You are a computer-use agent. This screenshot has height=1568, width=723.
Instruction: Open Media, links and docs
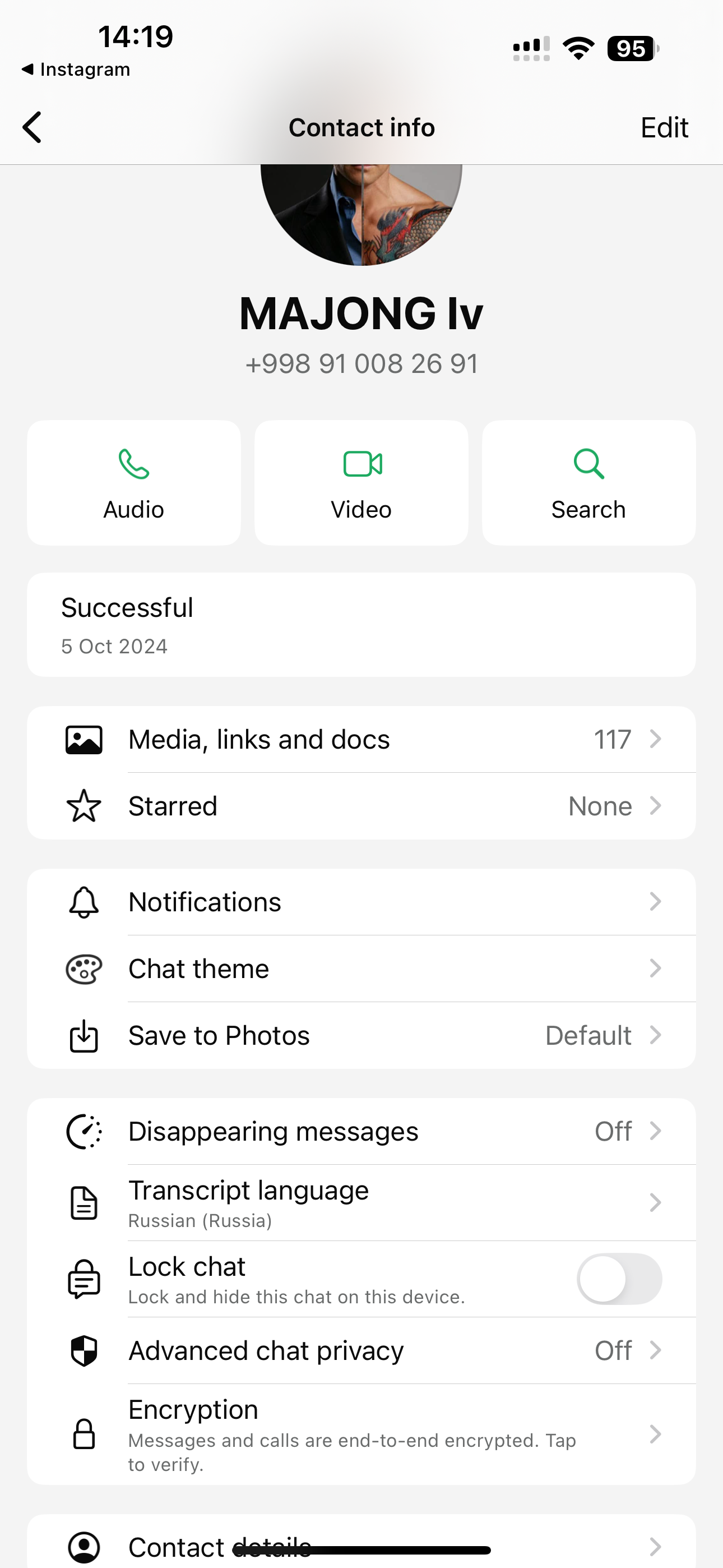[x=361, y=740]
